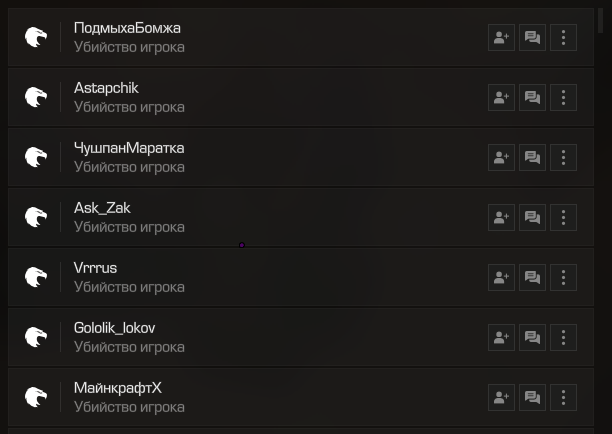Show overflow menu for Astapchik
The width and height of the screenshot is (612, 434).
pyautogui.click(x=563, y=98)
